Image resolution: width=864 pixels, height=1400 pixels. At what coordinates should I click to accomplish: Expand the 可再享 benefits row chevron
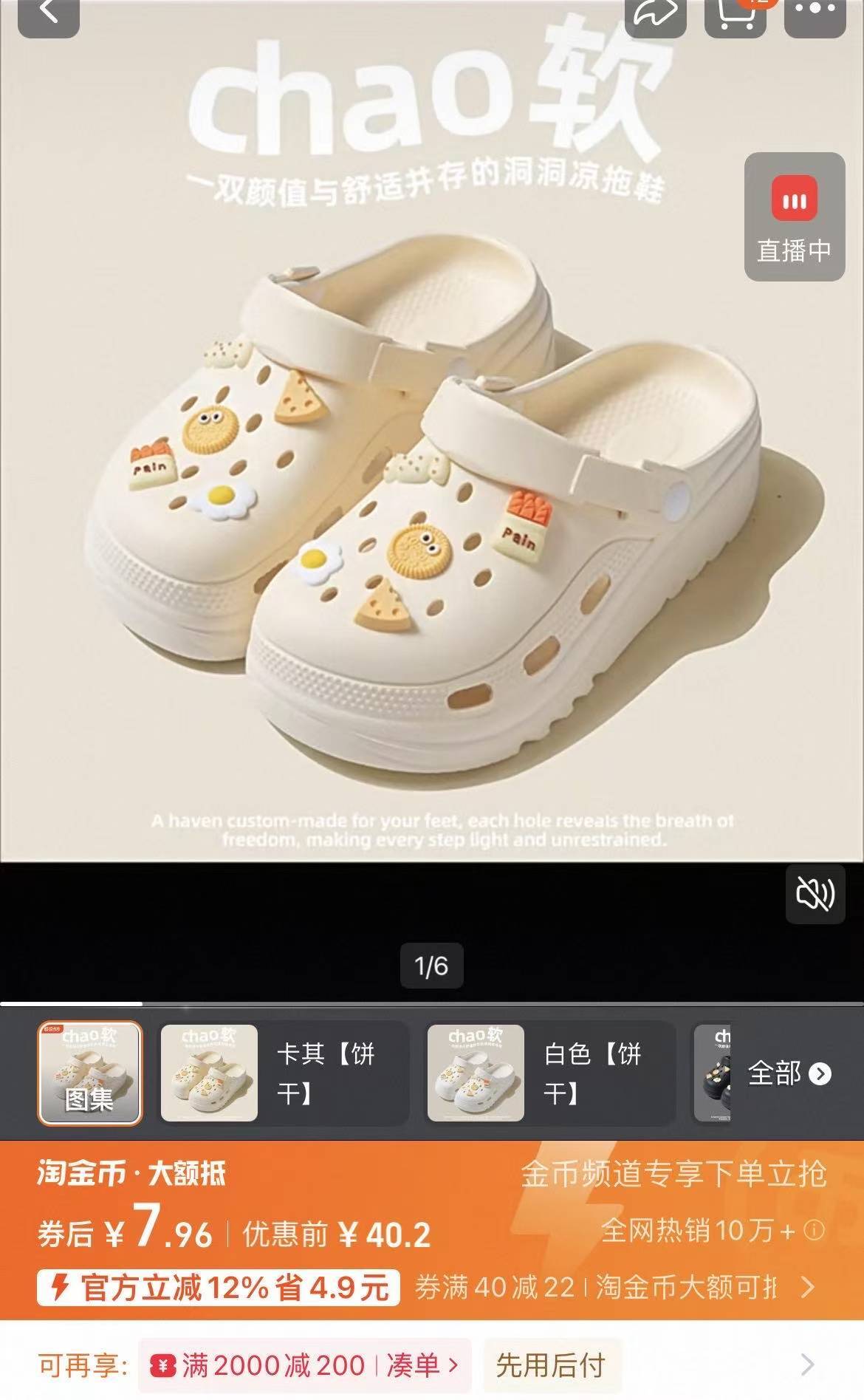point(808,1365)
